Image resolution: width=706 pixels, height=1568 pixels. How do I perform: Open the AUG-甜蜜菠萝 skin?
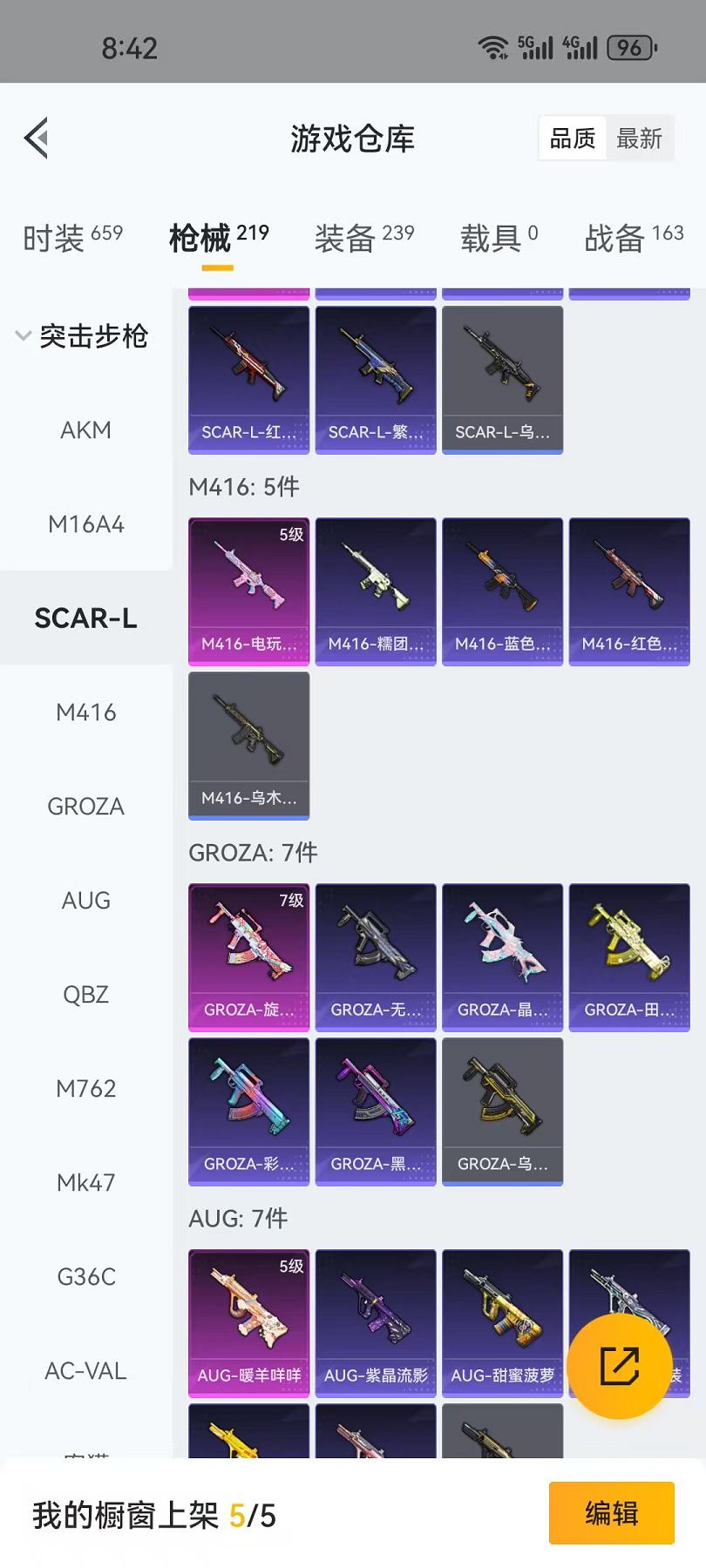(502, 1322)
